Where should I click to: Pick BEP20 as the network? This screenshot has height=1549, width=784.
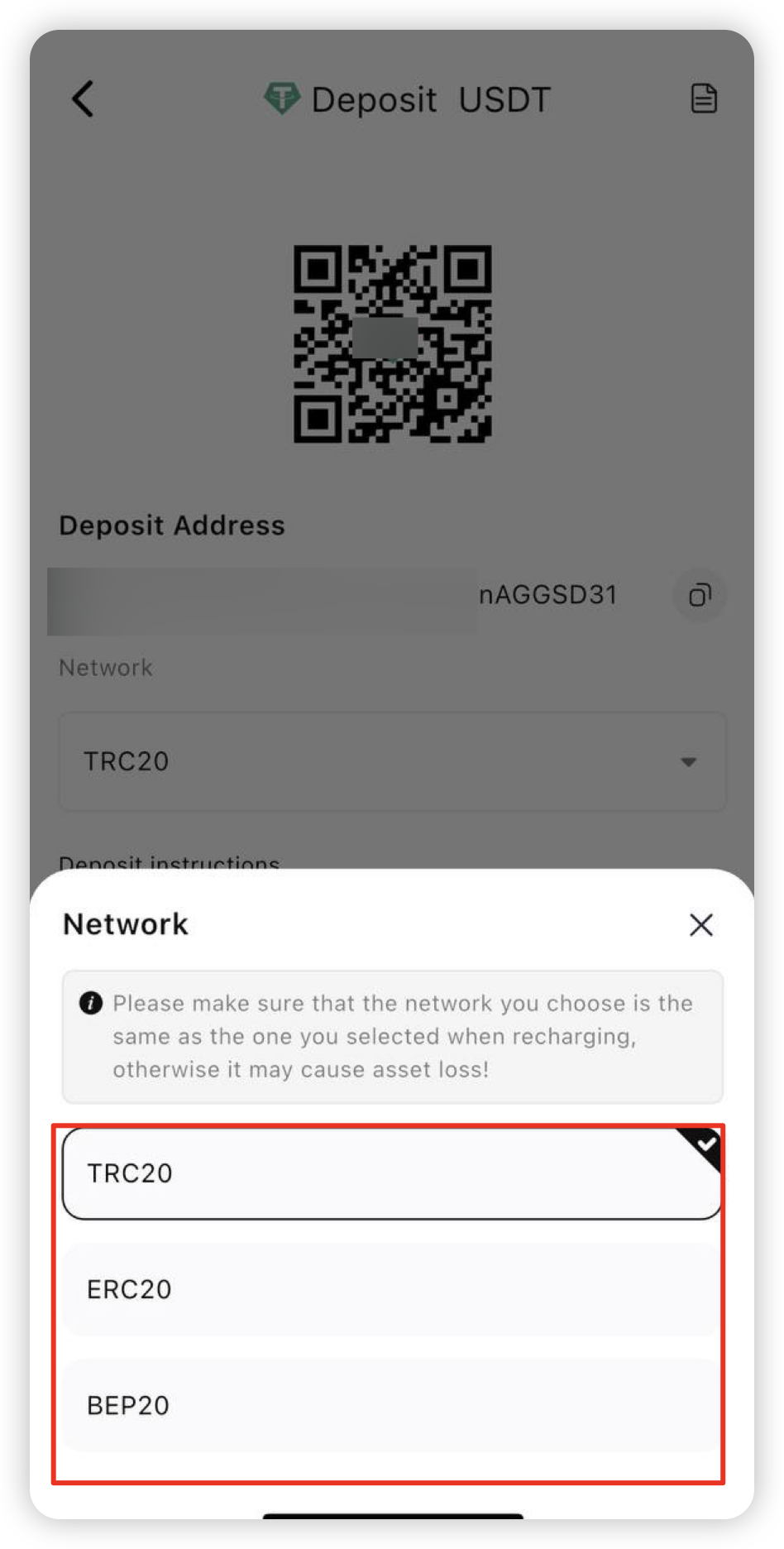coord(392,1405)
